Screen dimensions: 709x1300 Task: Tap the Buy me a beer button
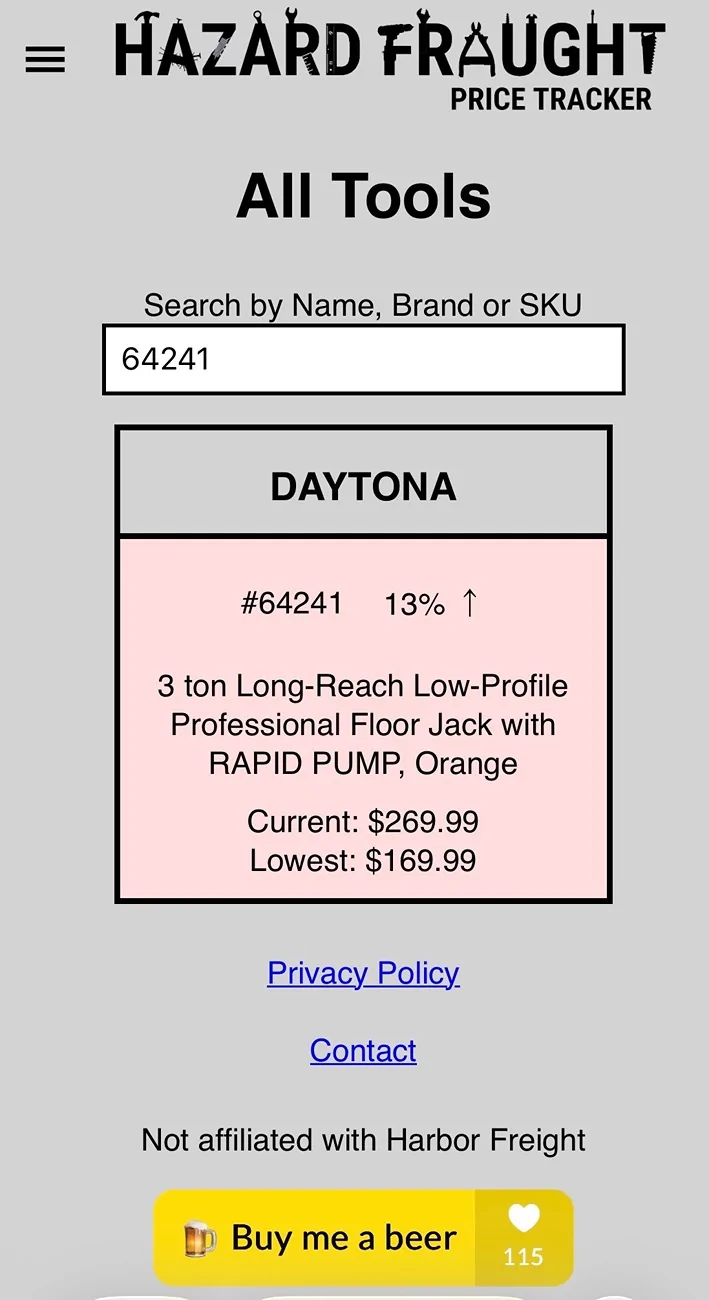click(320, 1238)
